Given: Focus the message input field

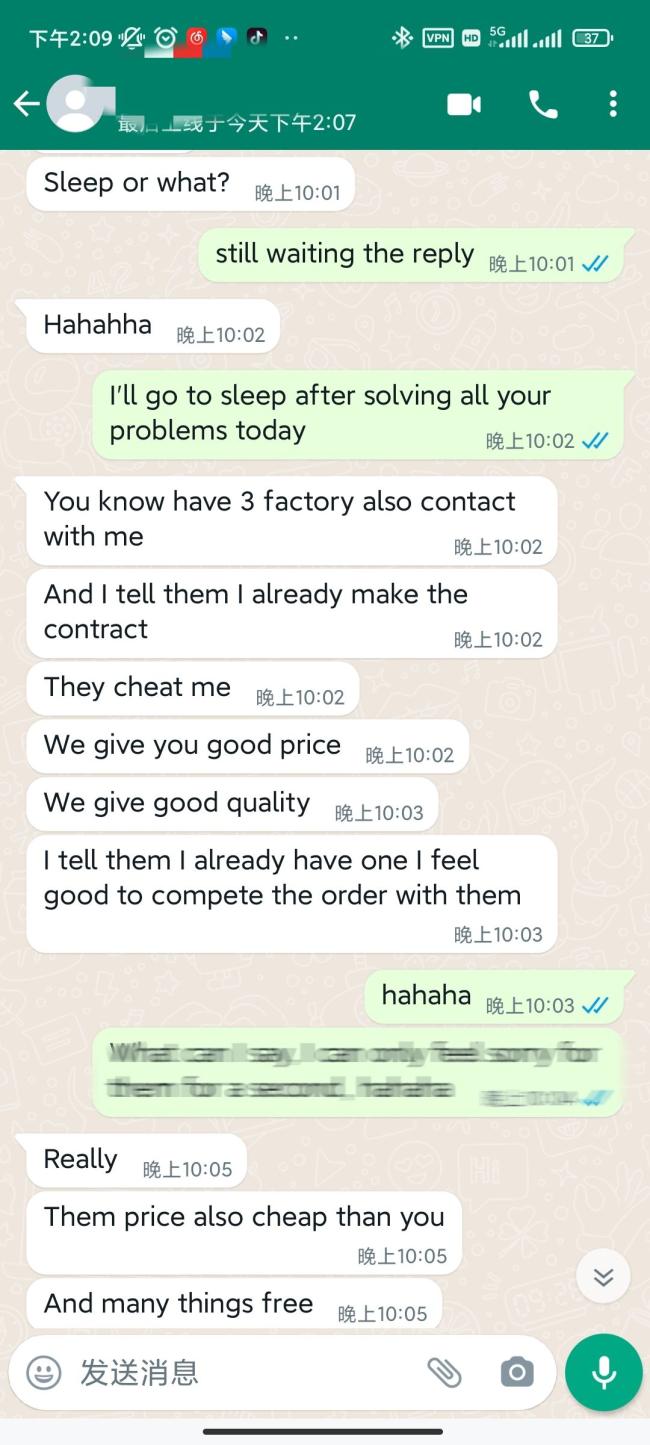Looking at the screenshot, I should (x=240, y=1372).
